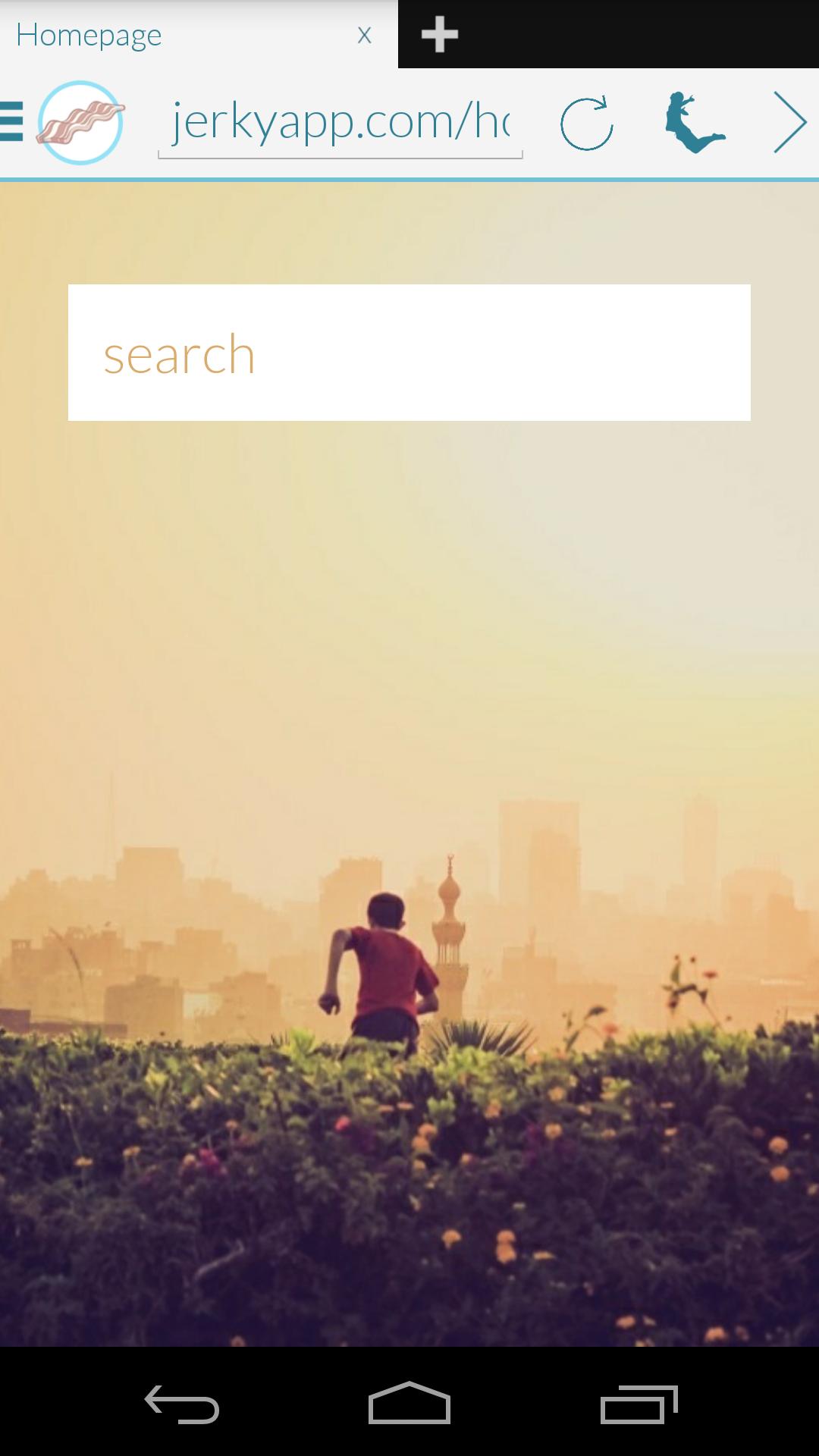
Task: Edit the jerkyapp.com URL field
Action: pyautogui.click(x=340, y=123)
